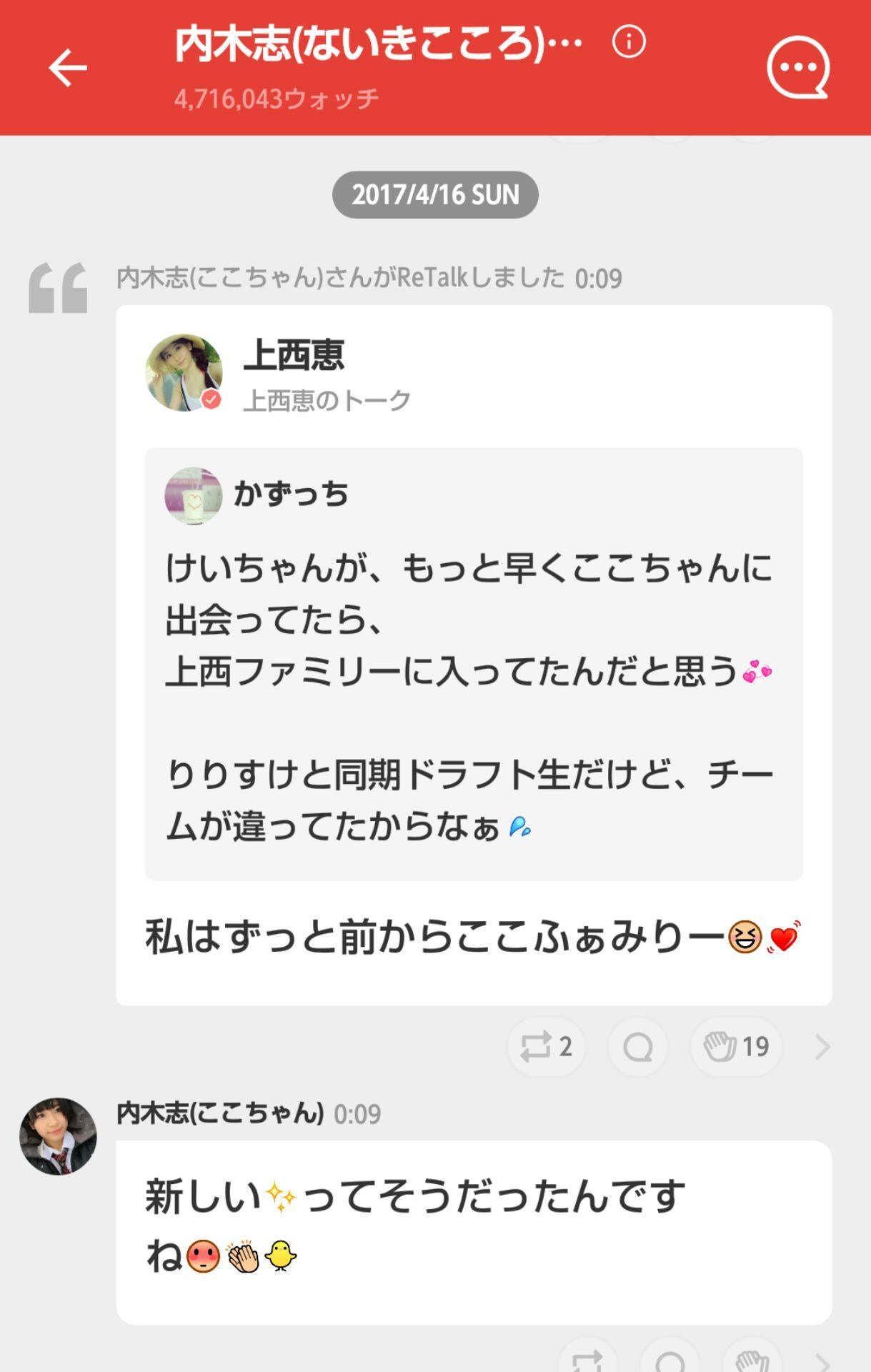Clap for the post with 19 claps

(x=736, y=1047)
